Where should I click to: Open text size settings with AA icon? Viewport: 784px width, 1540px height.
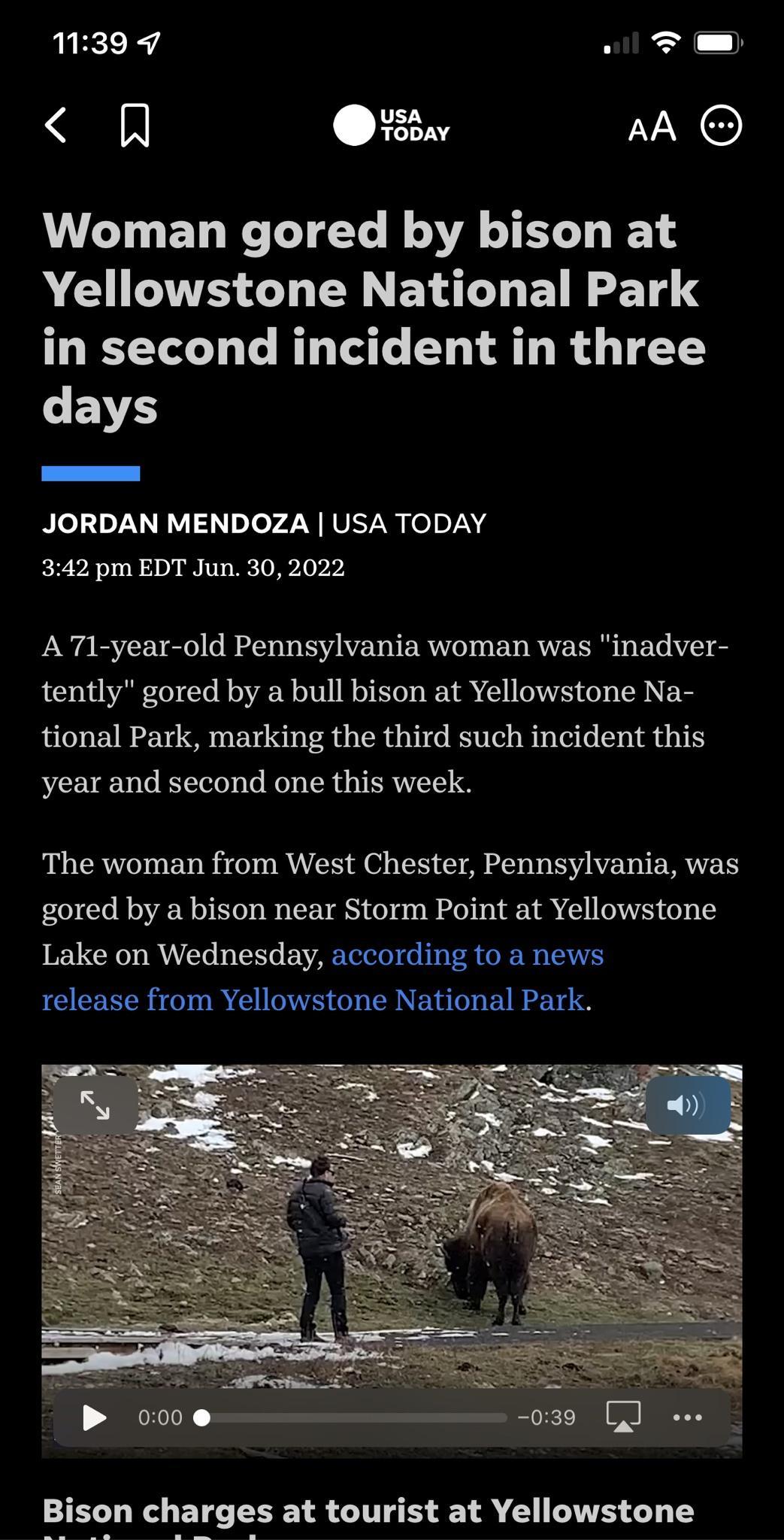[651, 126]
